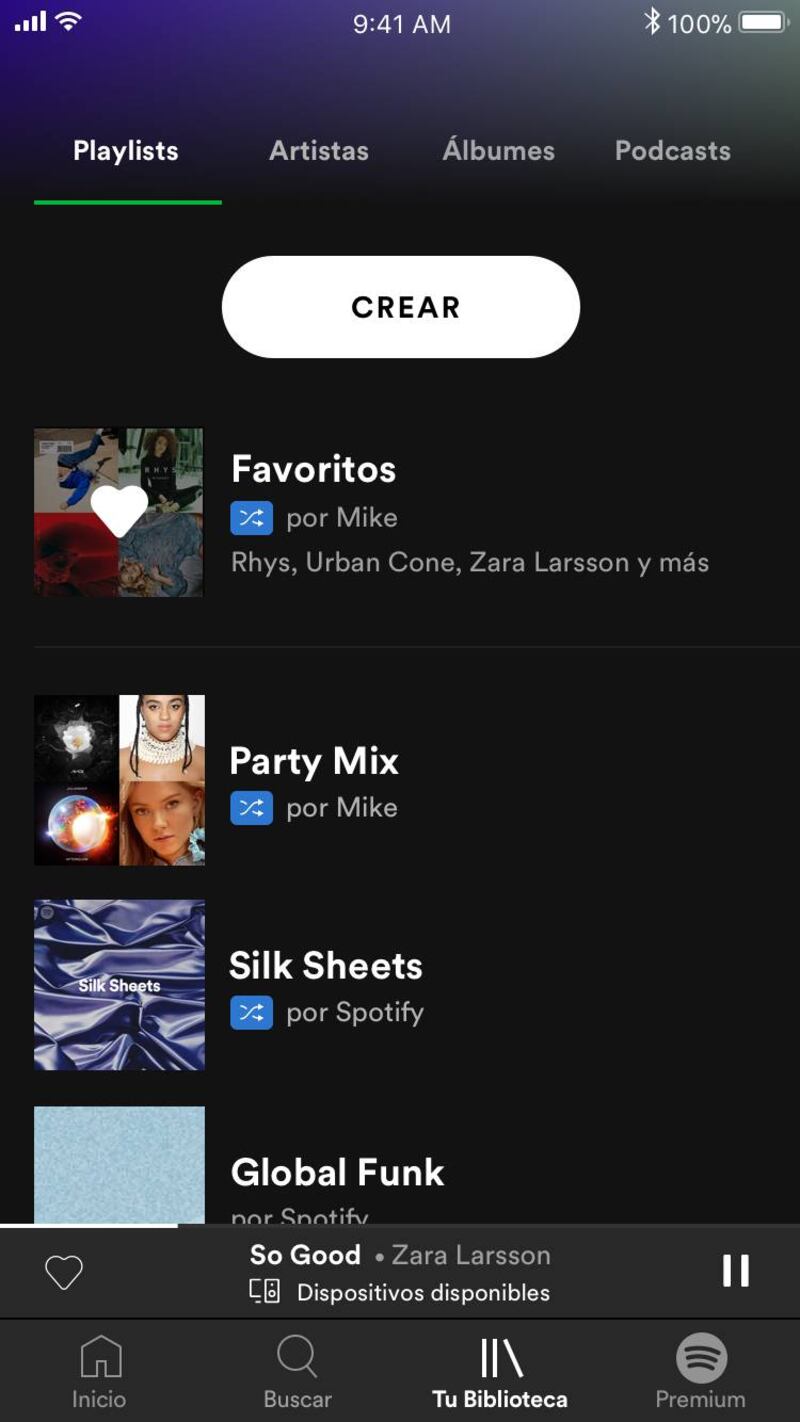Select the Playlists tab

(126, 151)
